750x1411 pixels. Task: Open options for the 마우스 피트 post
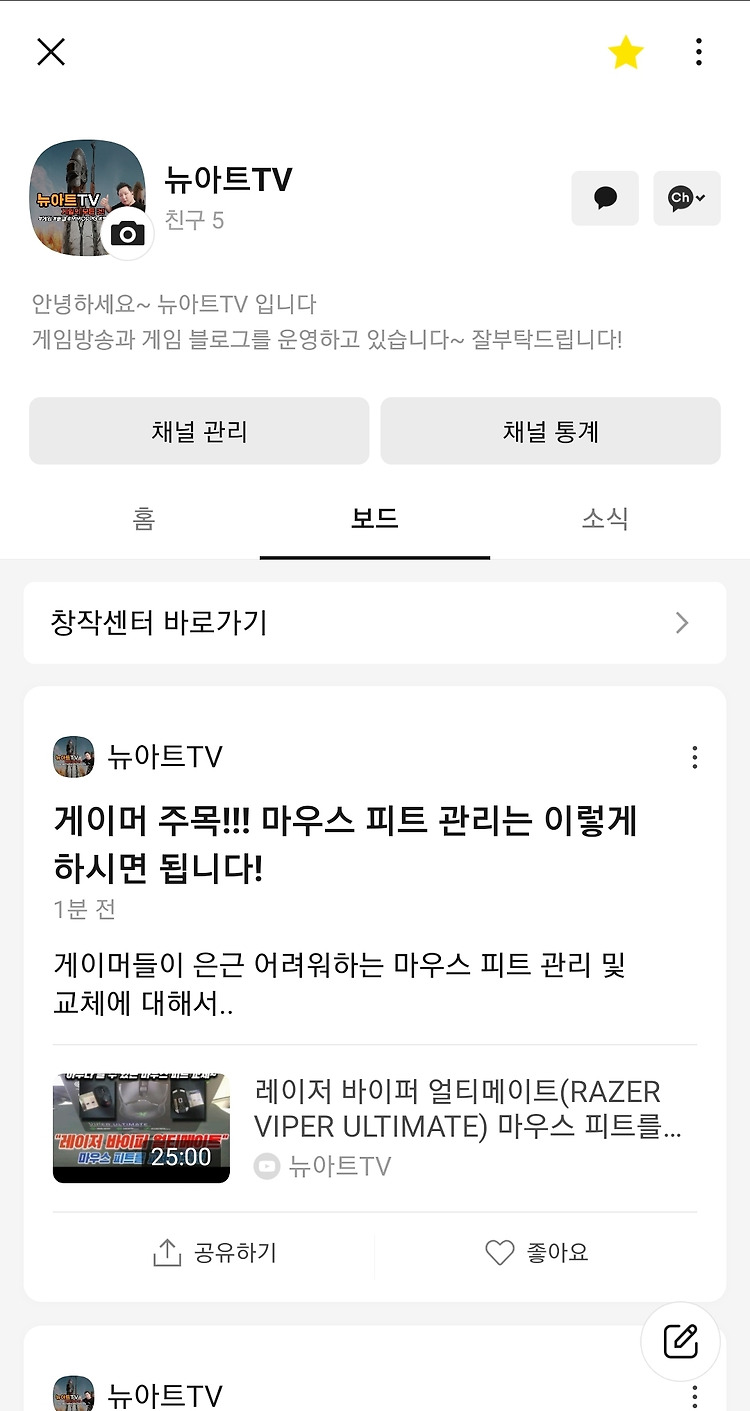(695, 757)
